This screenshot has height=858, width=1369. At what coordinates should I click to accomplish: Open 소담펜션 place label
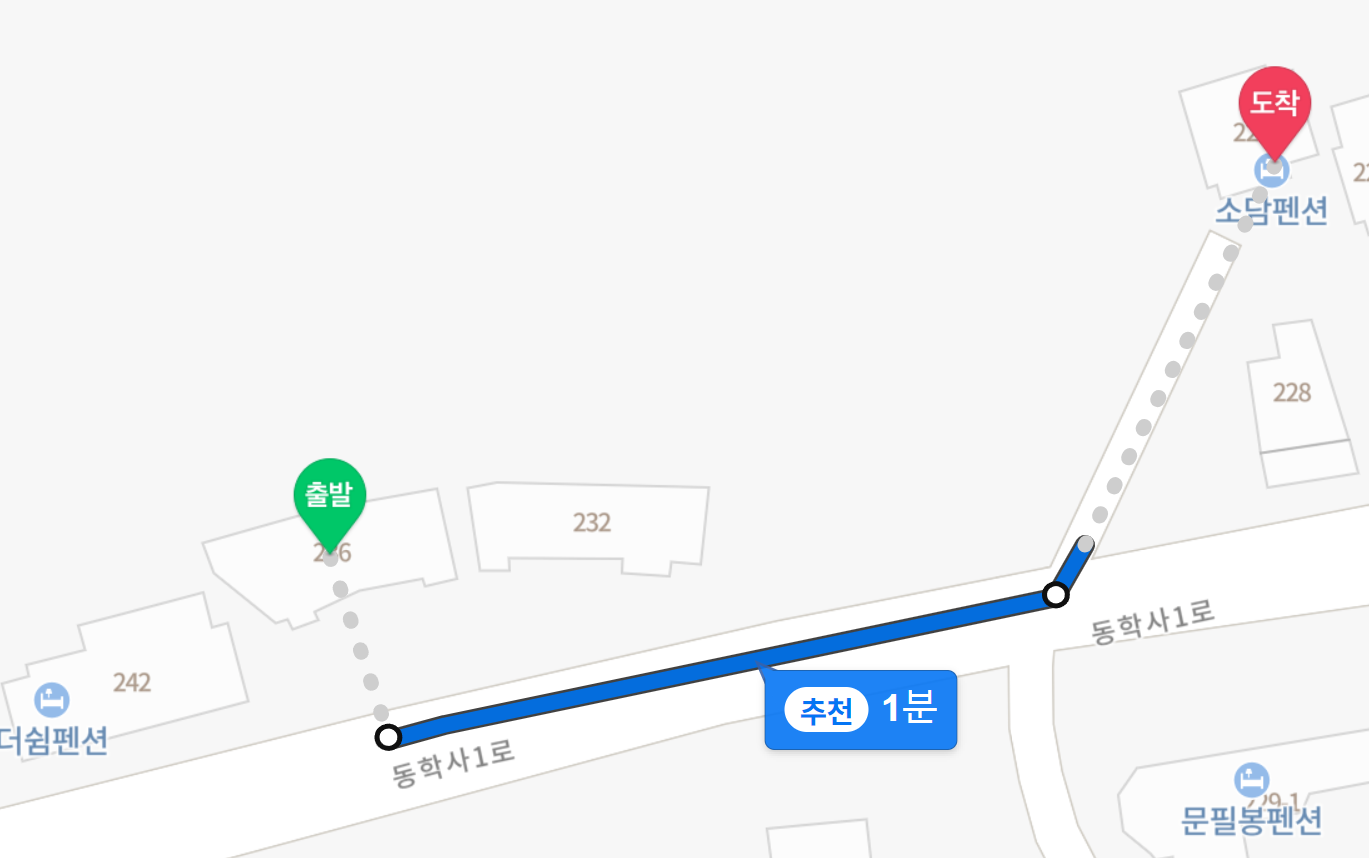(x=1271, y=211)
